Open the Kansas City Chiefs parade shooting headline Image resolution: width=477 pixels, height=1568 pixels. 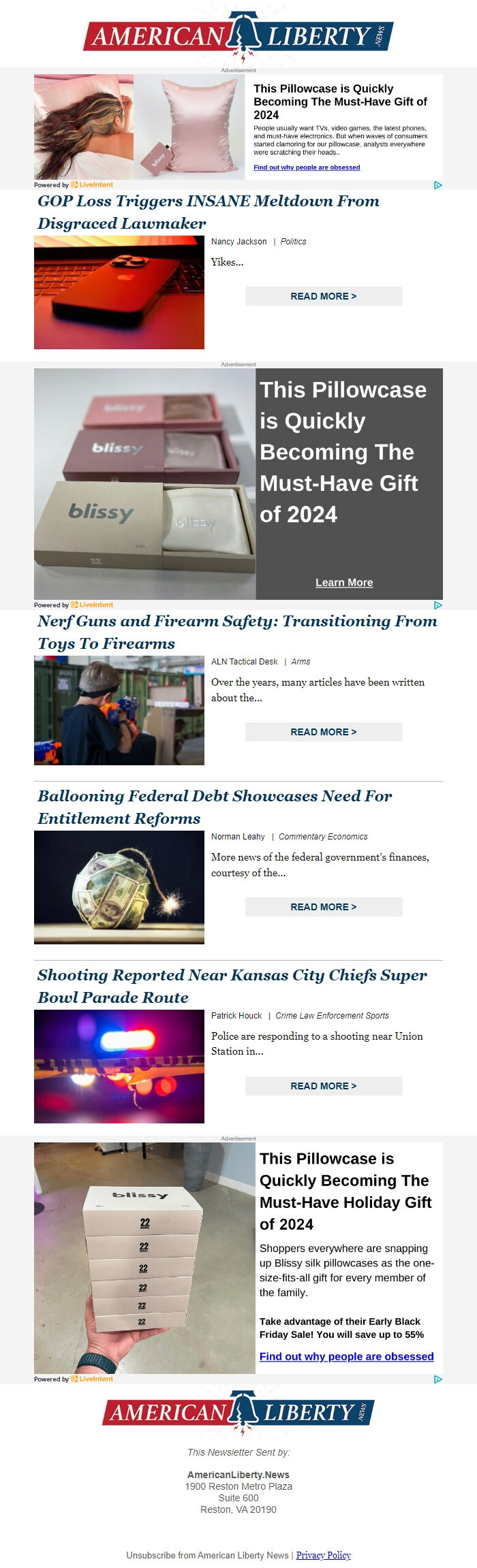(232, 986)
